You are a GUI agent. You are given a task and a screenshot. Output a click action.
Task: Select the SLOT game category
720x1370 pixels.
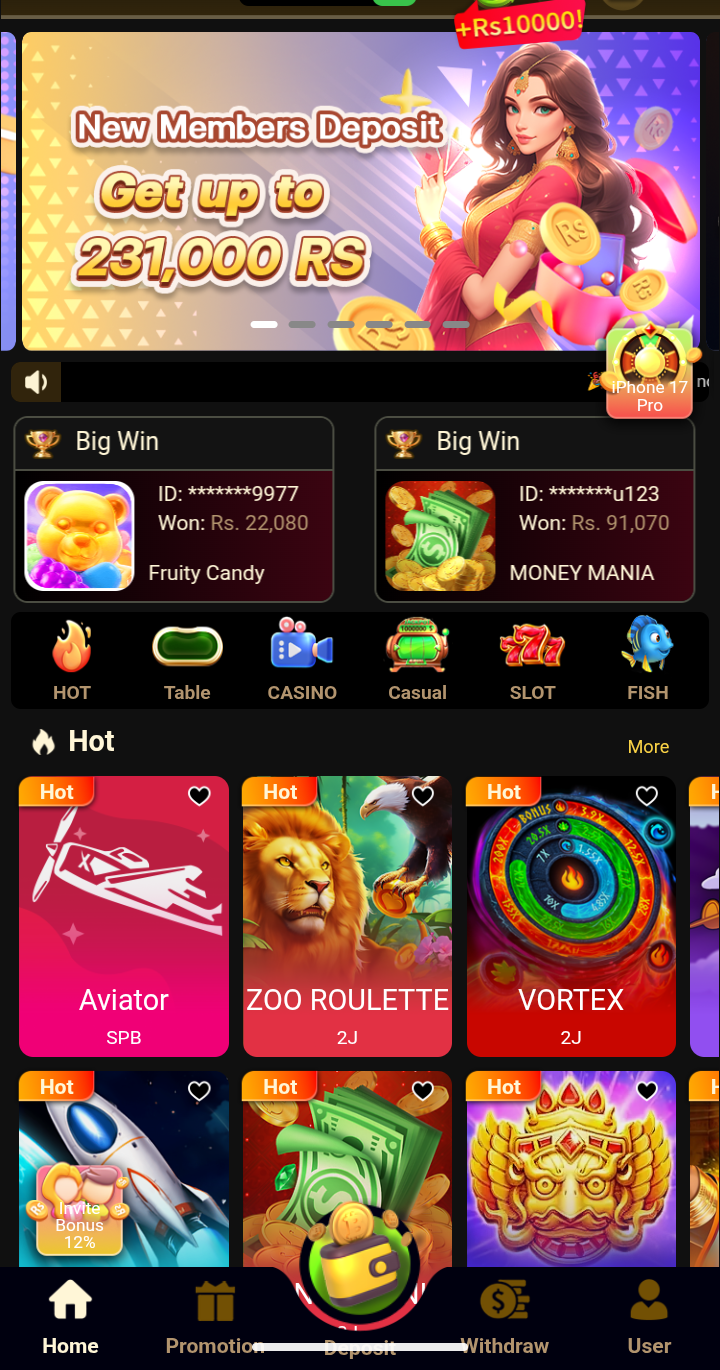(x=532, y=660)
